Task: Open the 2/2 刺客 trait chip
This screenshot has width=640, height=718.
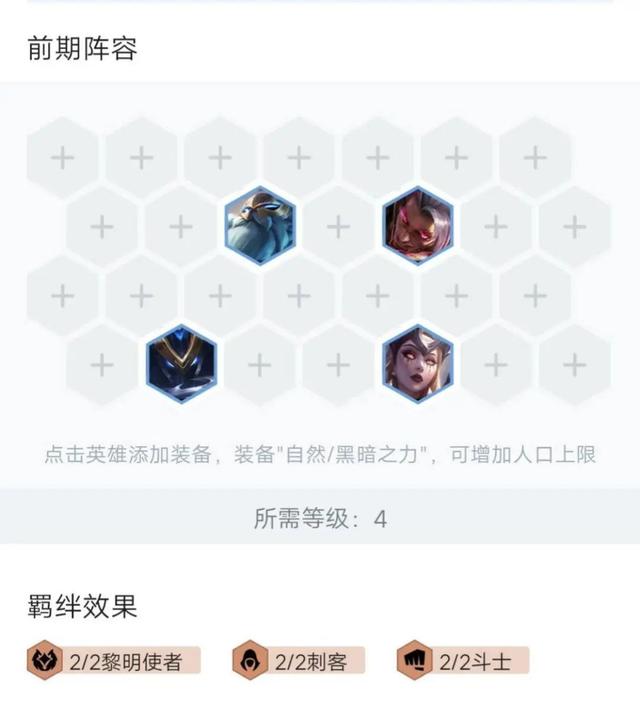Action: click(298, 661)
